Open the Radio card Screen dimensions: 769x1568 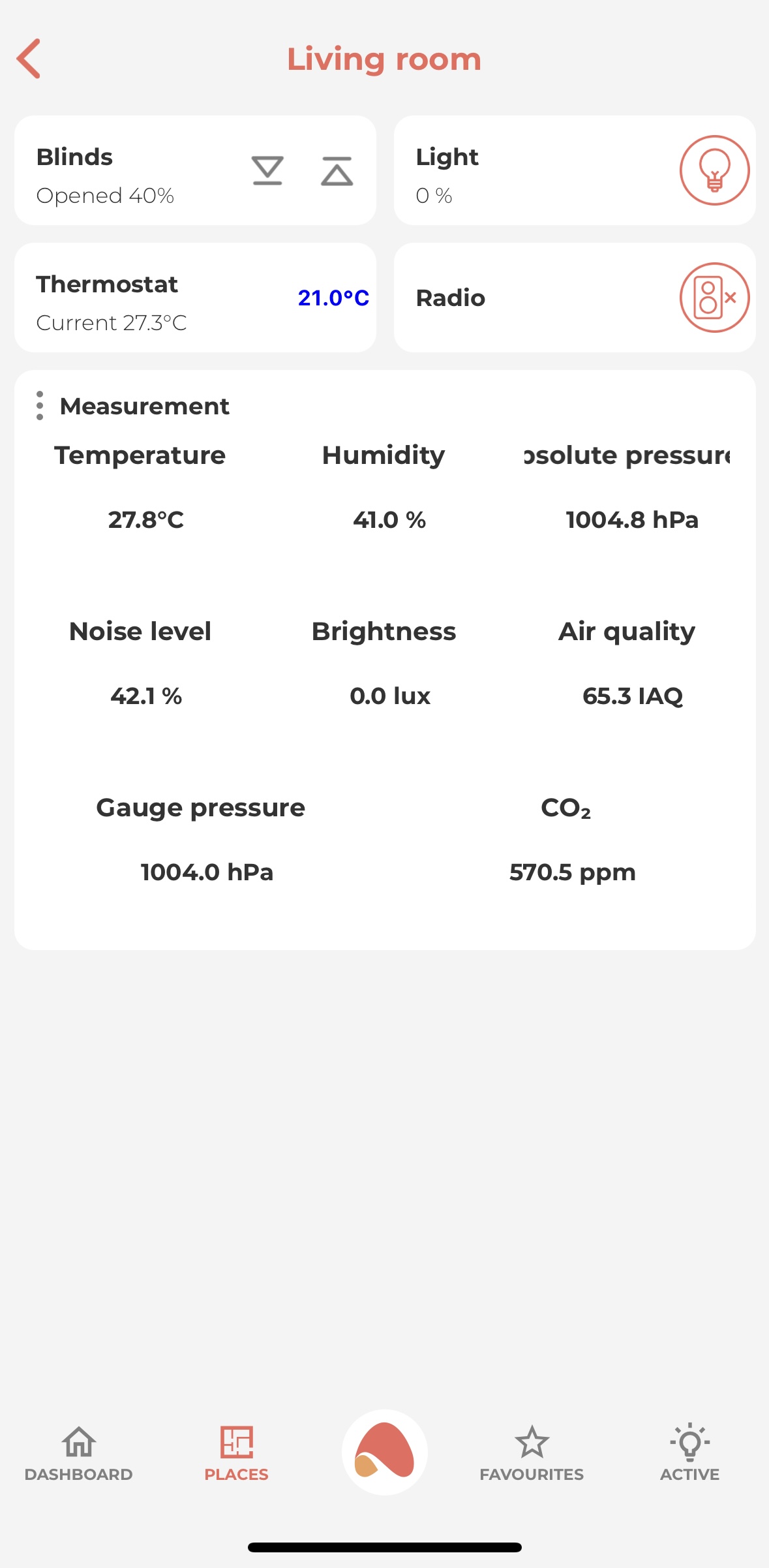(575, 298)
